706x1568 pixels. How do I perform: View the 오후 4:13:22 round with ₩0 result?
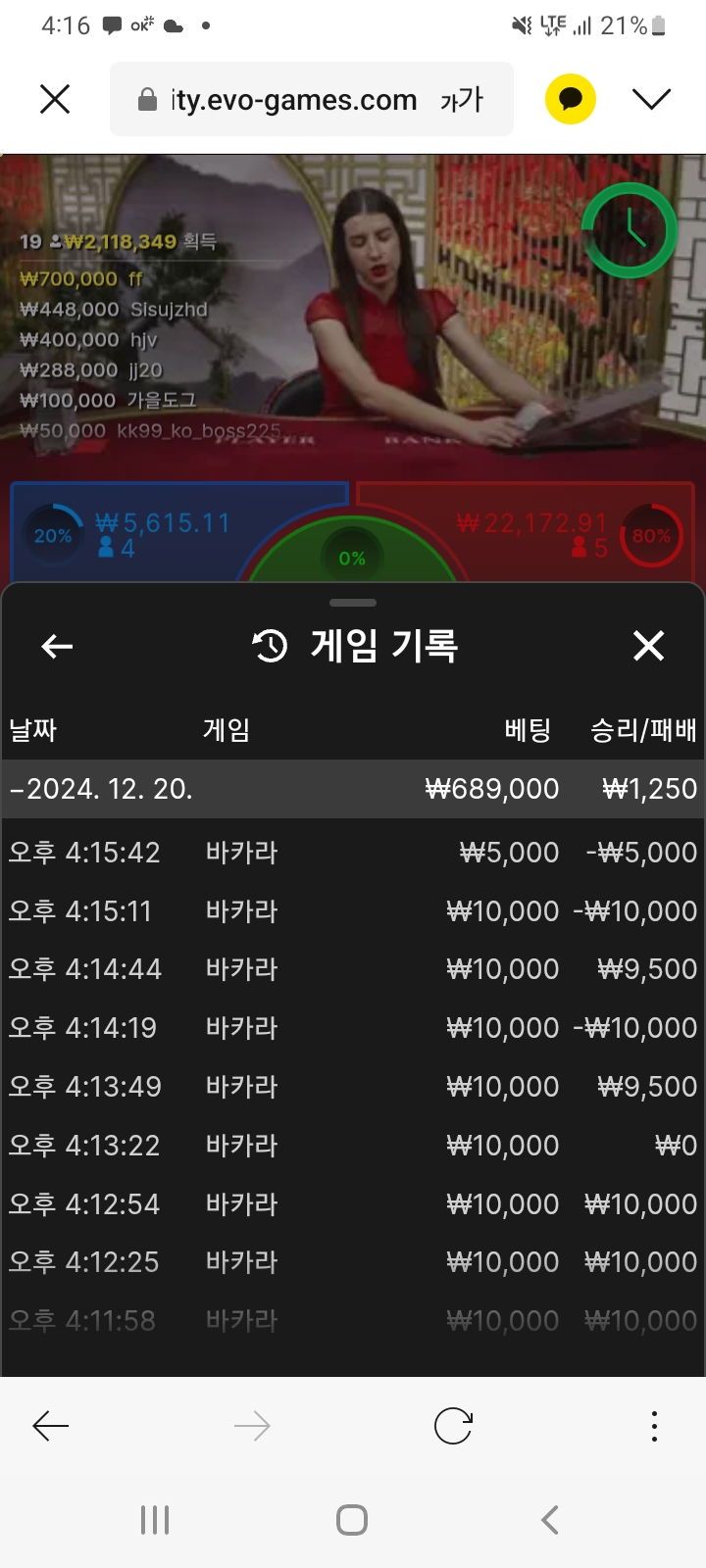point(353,1146)
